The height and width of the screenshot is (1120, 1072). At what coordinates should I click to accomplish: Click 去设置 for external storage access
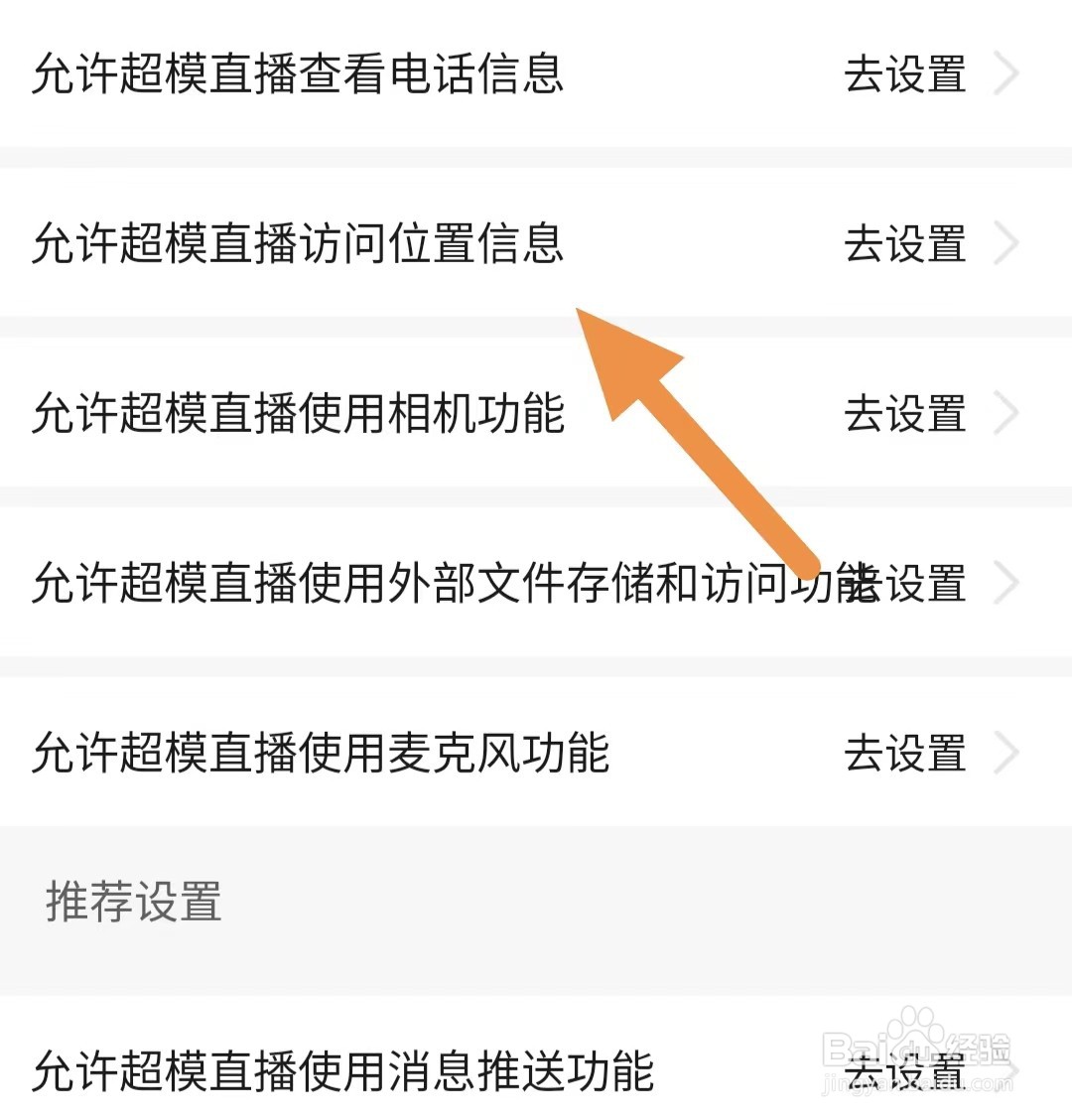pos(909,586)
